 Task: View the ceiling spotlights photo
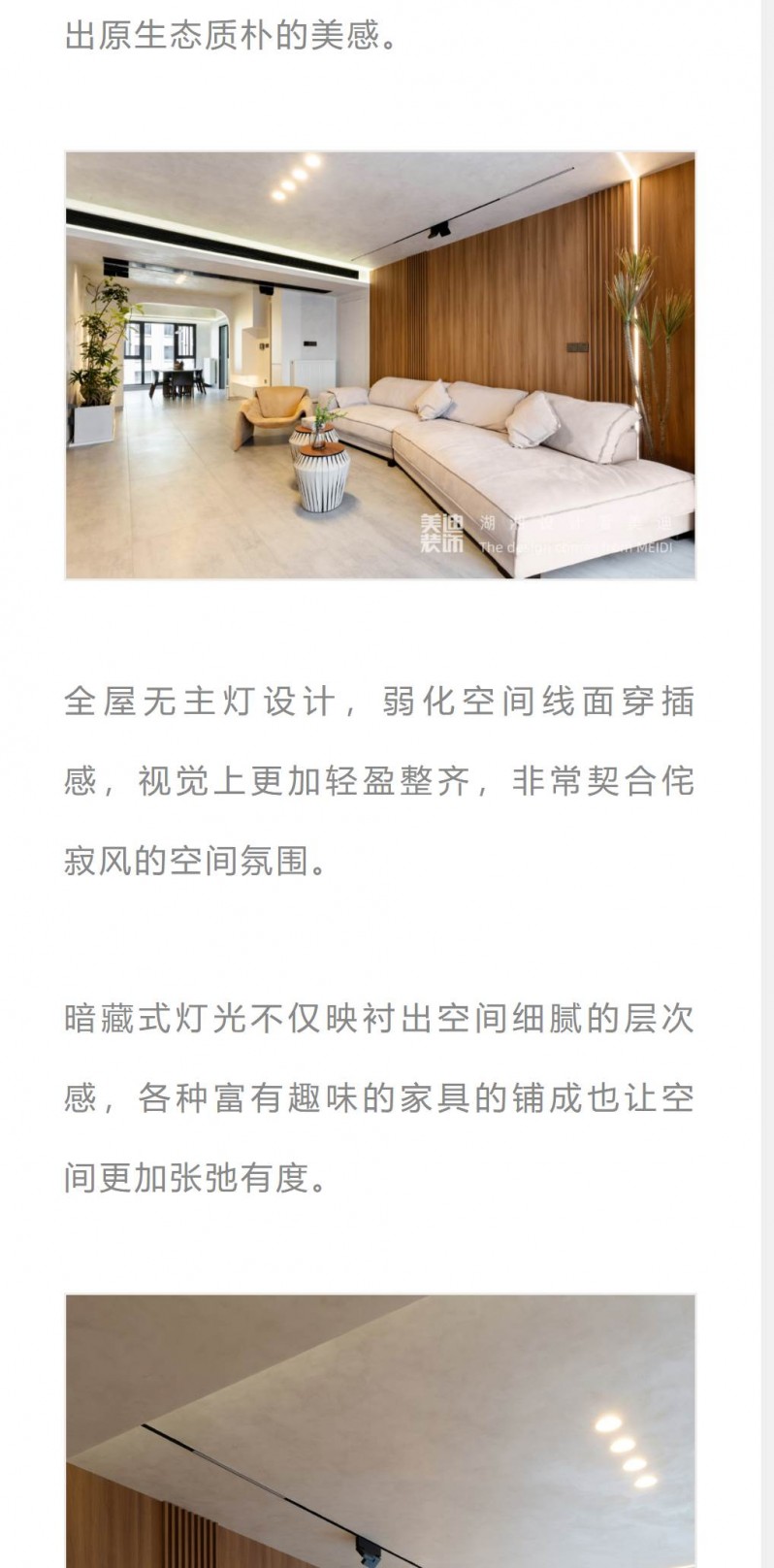pyautogui.click(x=380, y=1430)
